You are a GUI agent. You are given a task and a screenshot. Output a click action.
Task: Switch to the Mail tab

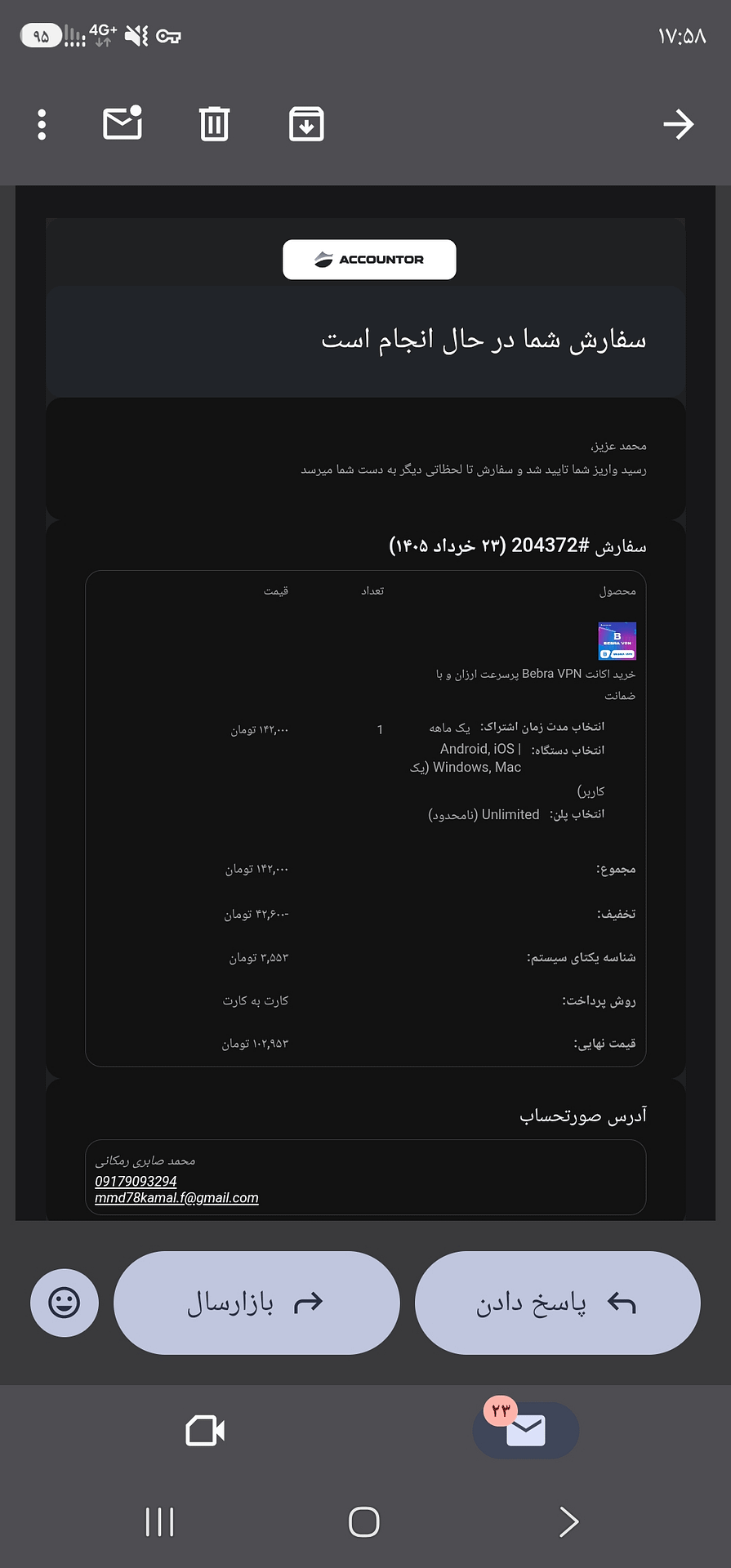[526, 1431]
